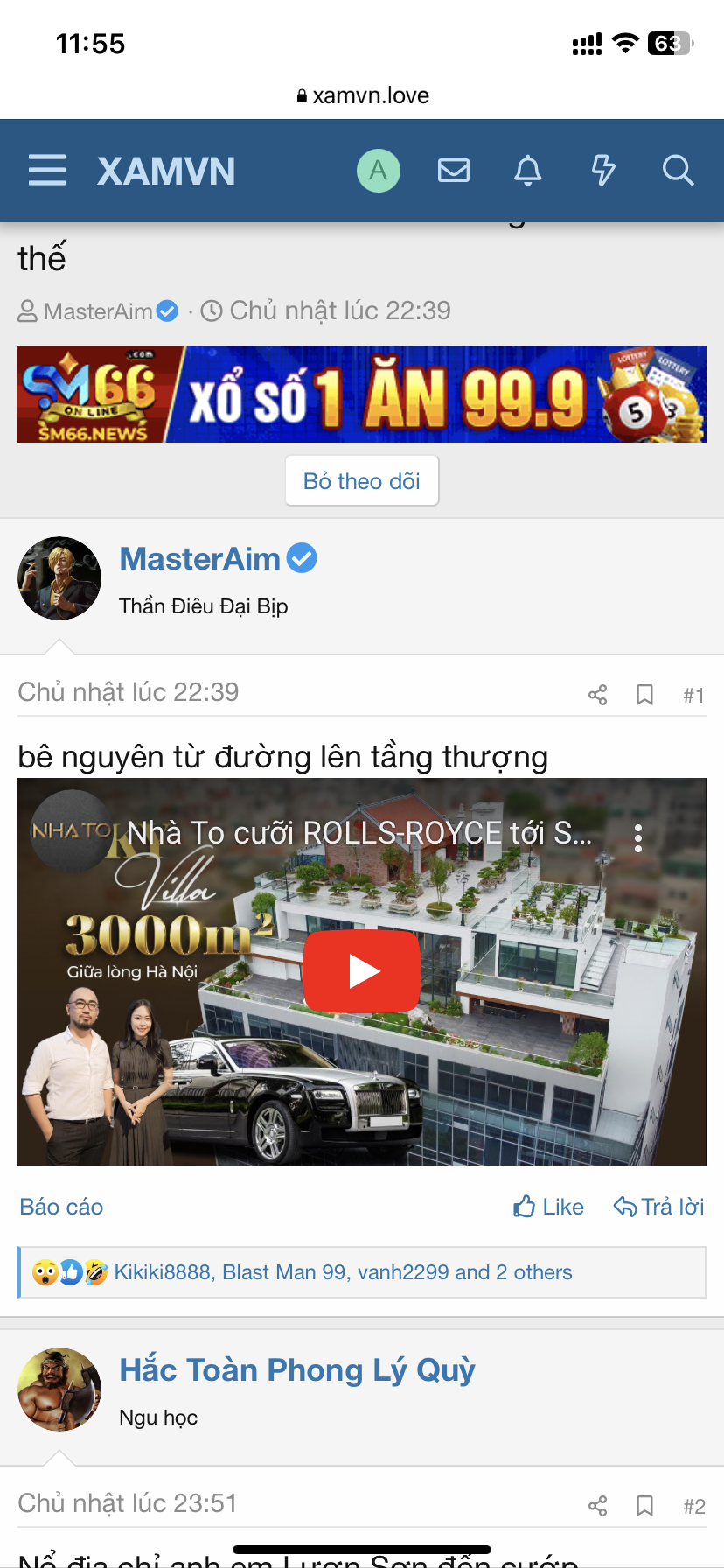This screenshot has width=724, height=1568.
Task: Open the hamburger navigation menu
Action: tap(47, 170)
